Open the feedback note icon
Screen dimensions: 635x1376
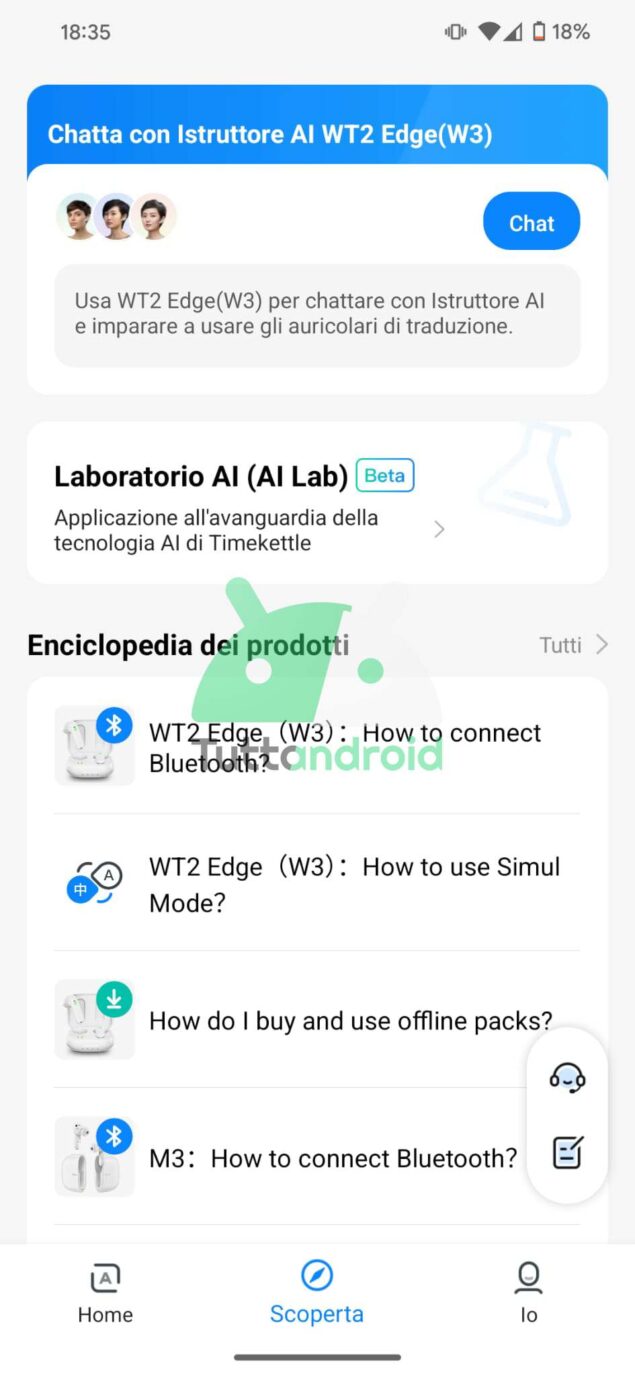pyautogui.click(x=567, y=1153)
